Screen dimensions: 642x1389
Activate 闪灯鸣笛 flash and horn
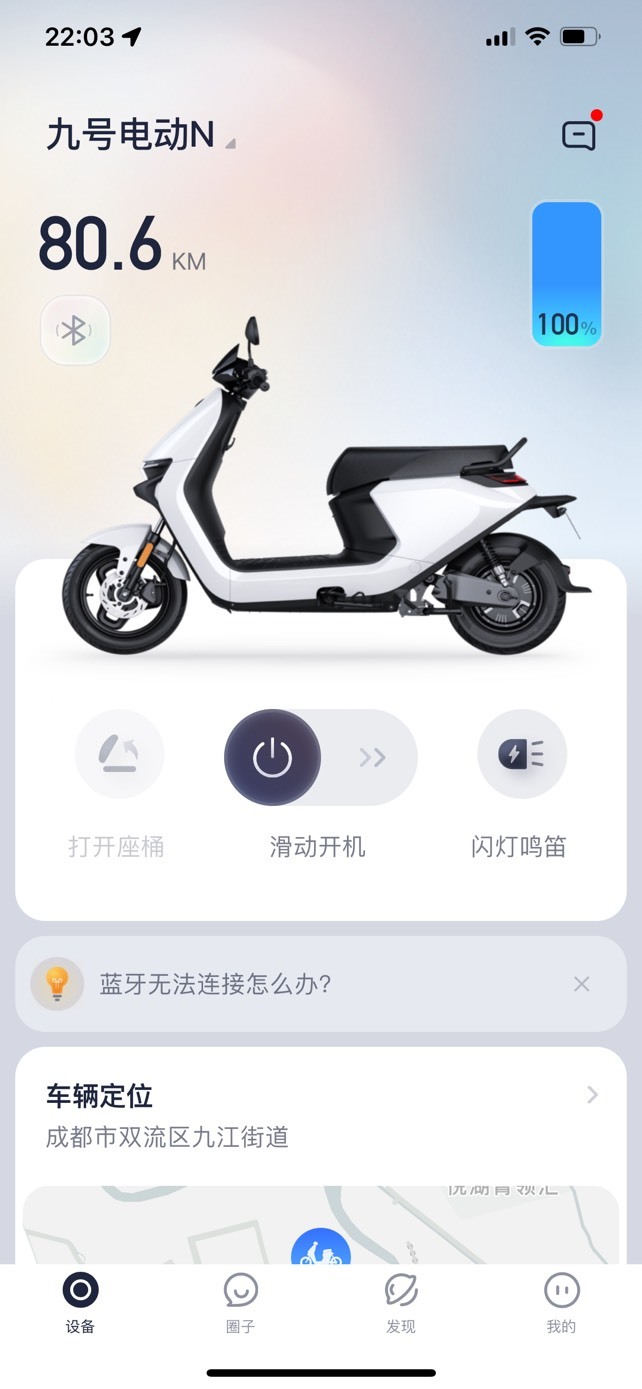coord(521,754)
